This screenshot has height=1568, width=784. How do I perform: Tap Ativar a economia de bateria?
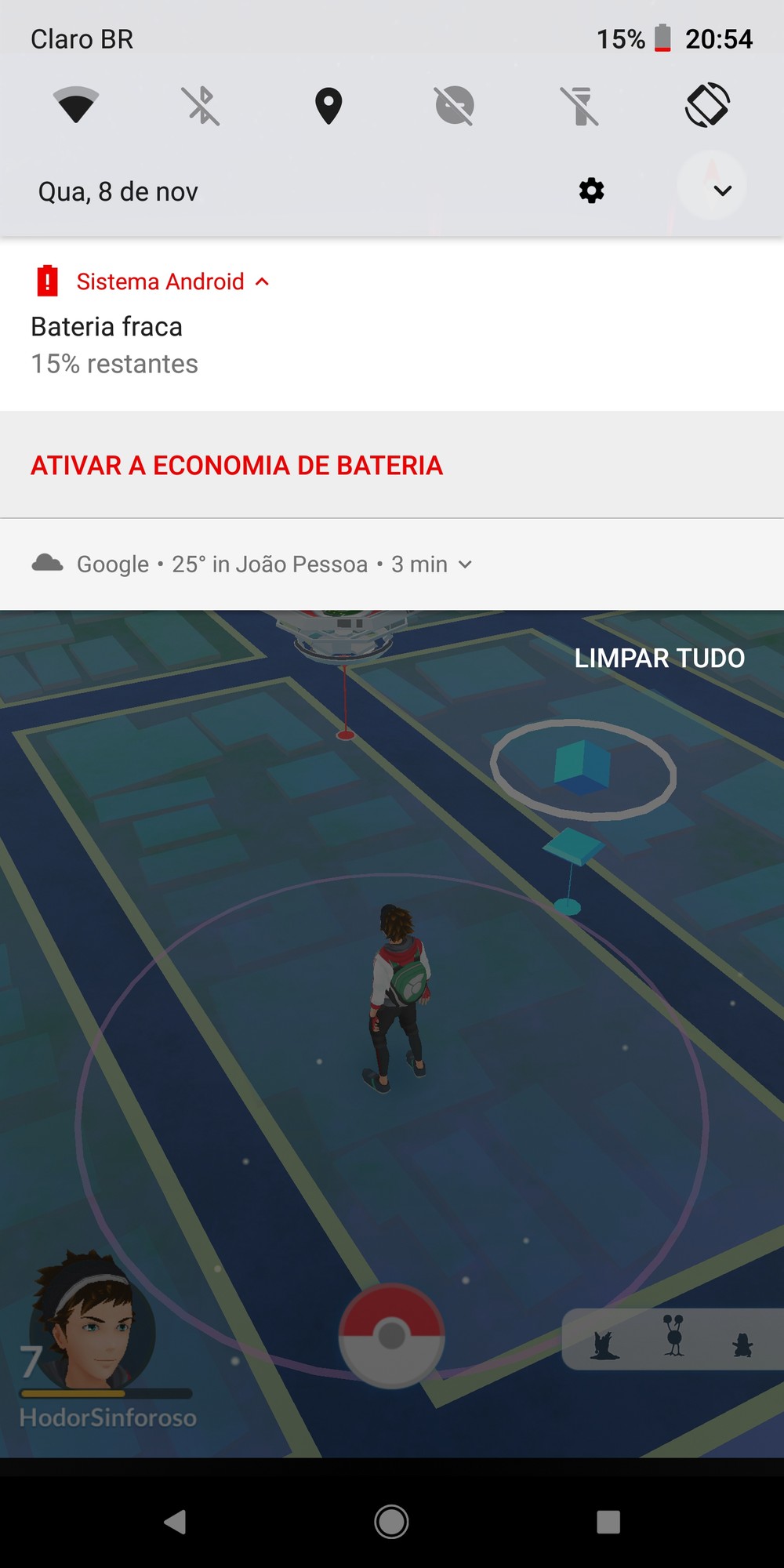[237, 466]
